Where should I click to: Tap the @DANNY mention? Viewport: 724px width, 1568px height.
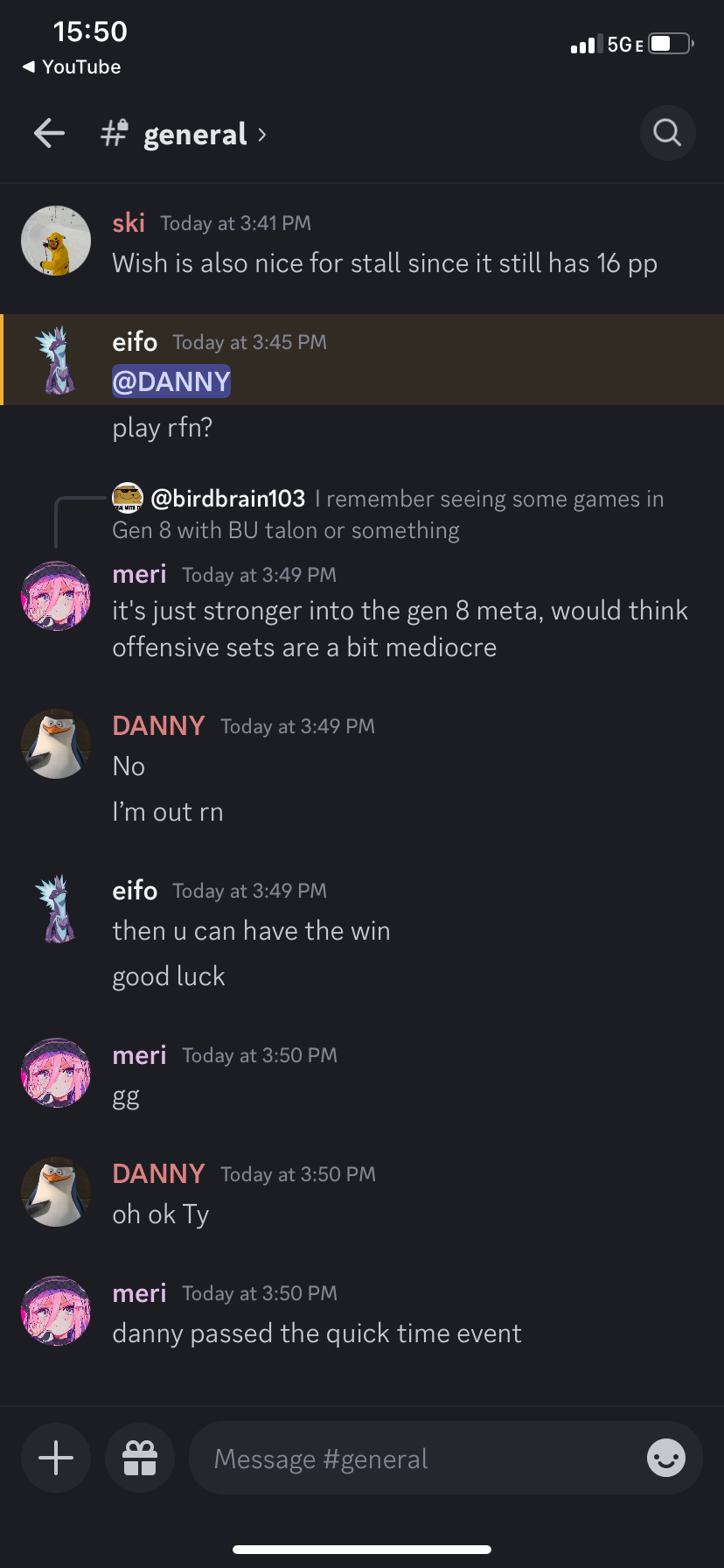click(171, 381)
